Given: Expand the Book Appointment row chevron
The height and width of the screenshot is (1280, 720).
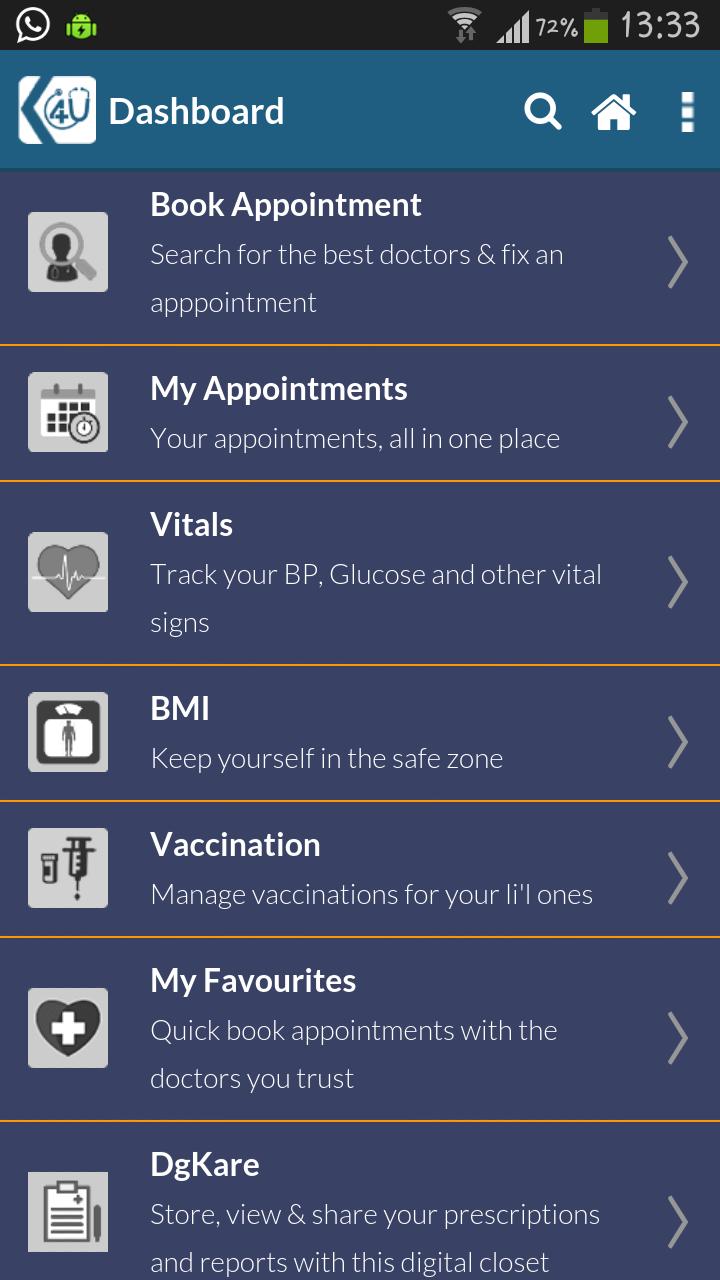Looking at the screenshot, I should tap(677, 262).
